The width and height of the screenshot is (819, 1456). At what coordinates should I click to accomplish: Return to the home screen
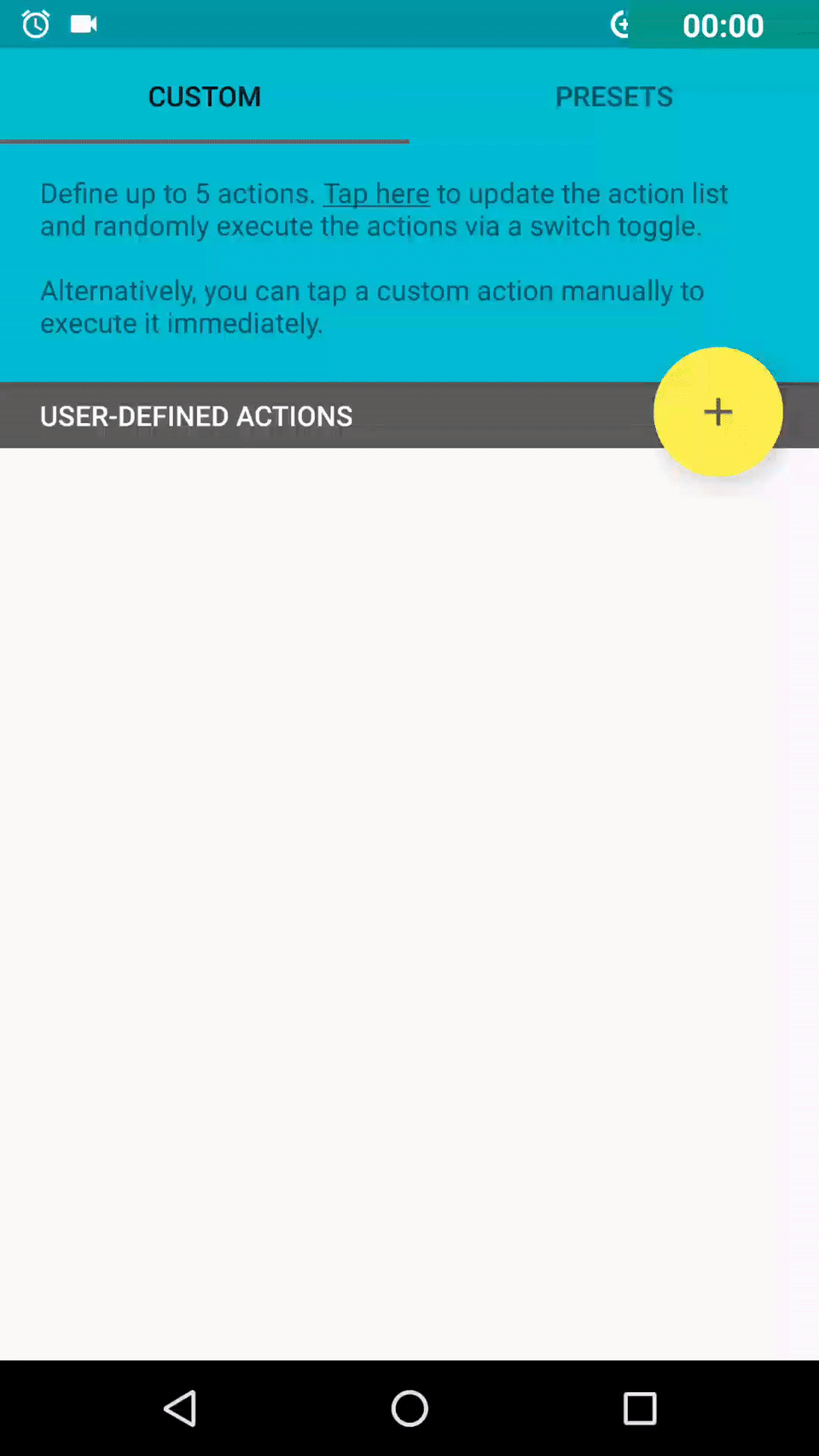[x=409, y=1408]
